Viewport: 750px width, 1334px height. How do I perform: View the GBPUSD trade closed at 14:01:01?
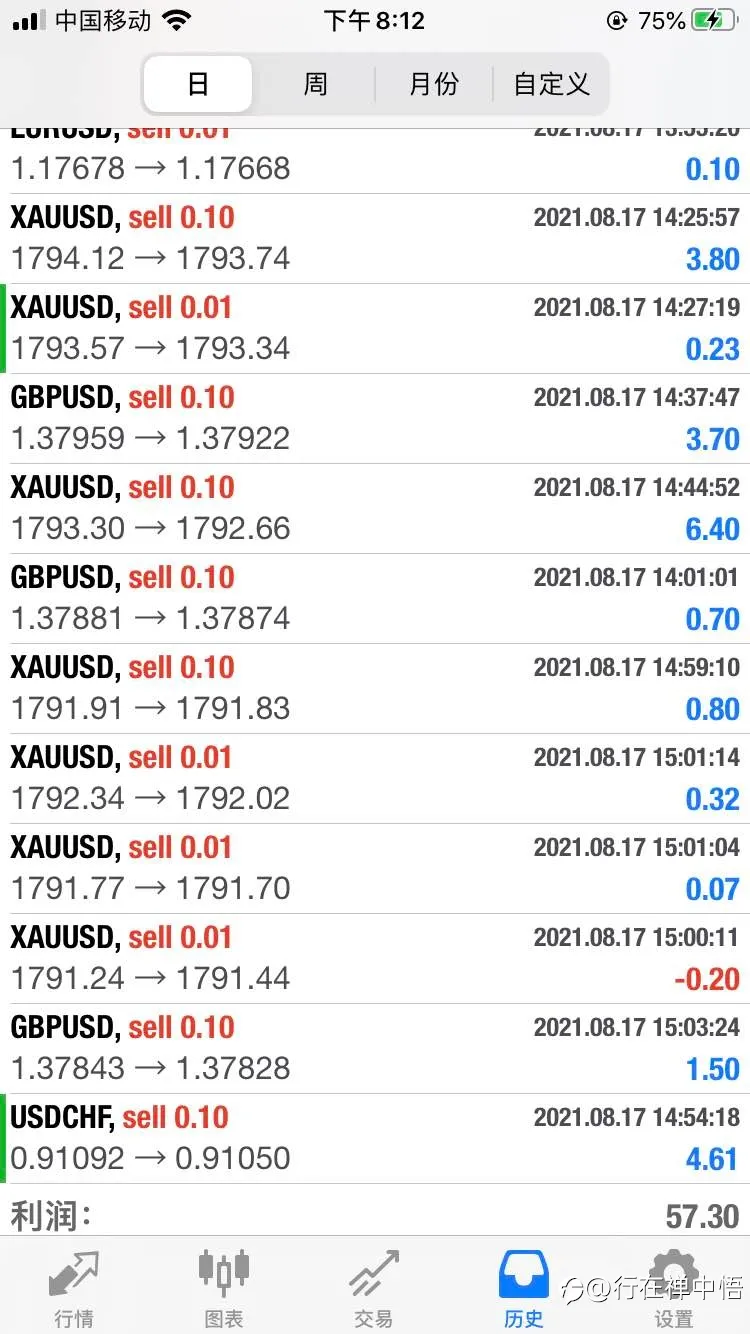[375, 599]
